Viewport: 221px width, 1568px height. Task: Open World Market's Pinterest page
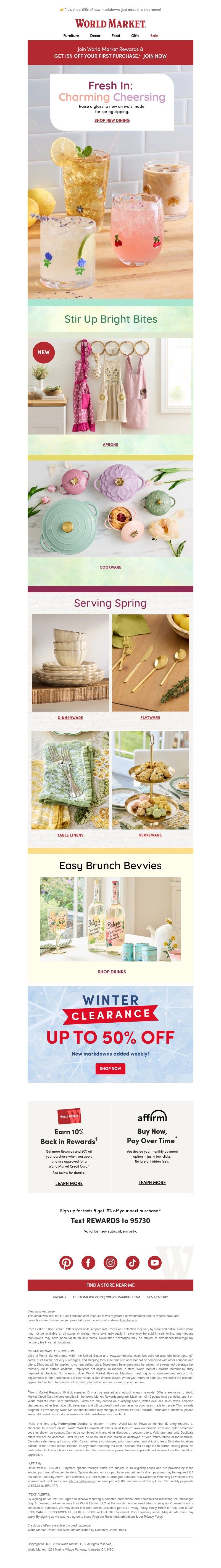(x=66, y=1262)
